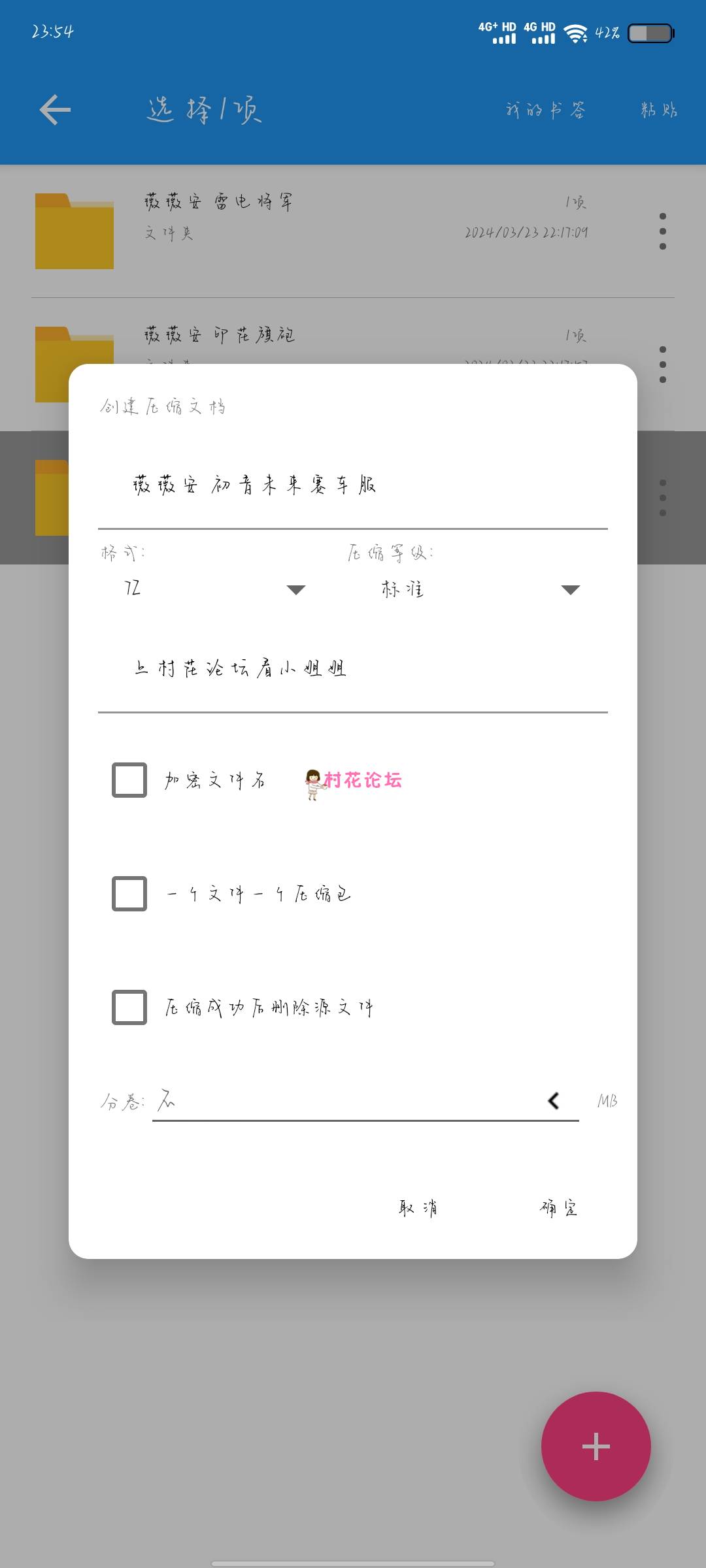The width and height of the screenshot is (706, 1568).
Task: Tap 取消 to cancel the dialog
Action: (418, 1208)
